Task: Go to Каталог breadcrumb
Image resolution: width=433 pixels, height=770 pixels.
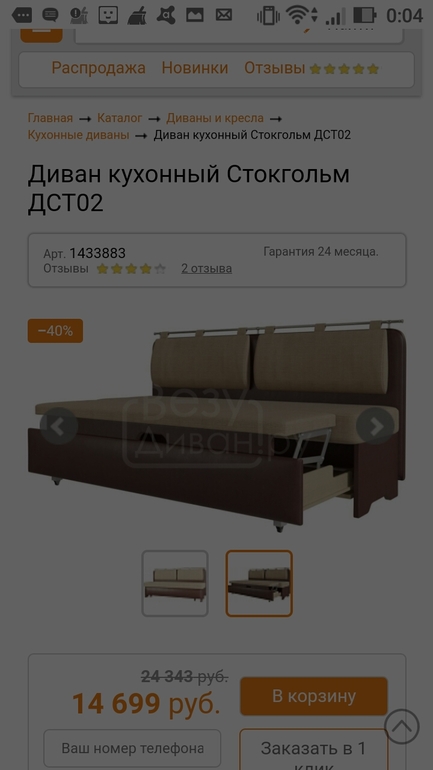Action: click(120, 118)
